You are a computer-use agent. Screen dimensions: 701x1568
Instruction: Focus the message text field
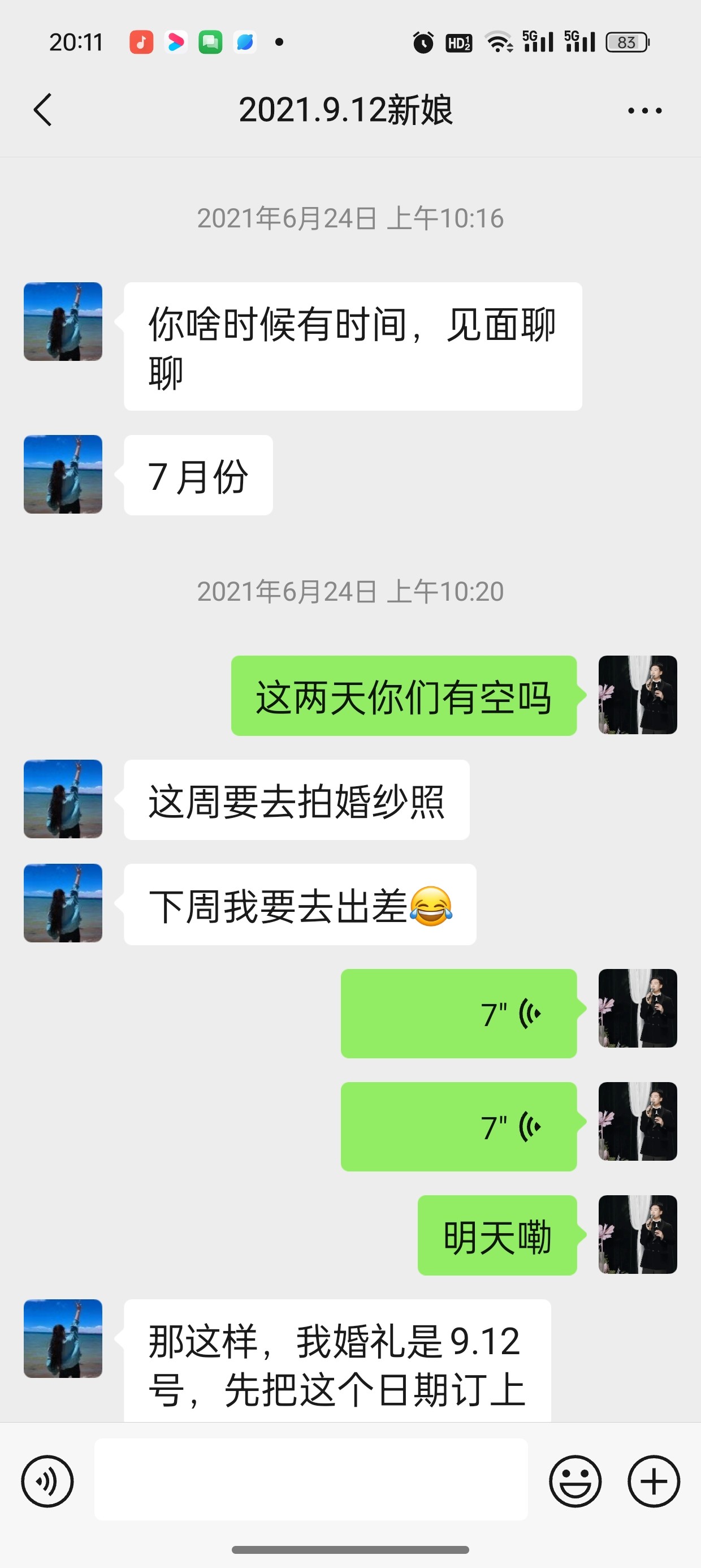click(310, 1479)
